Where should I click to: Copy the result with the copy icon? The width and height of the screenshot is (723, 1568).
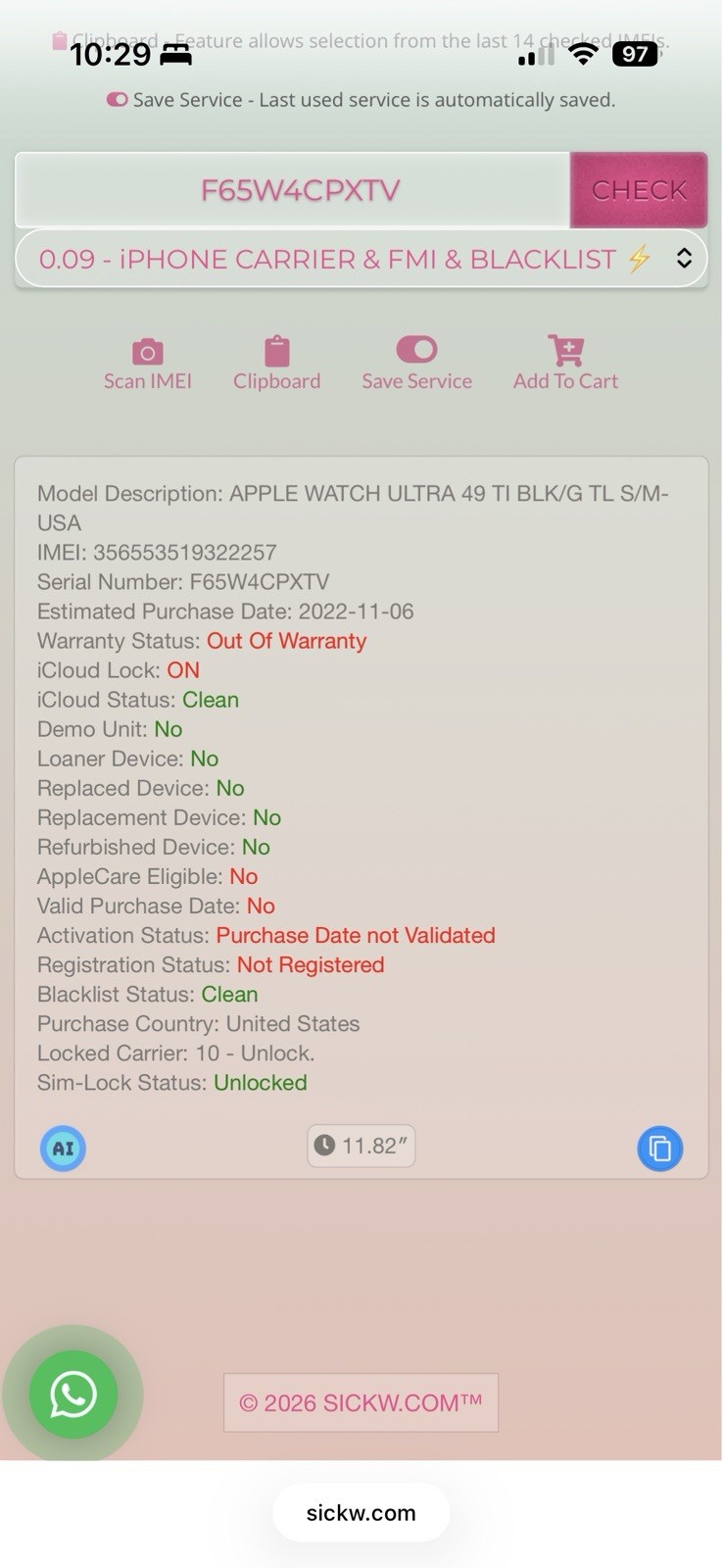[660, 1149]
